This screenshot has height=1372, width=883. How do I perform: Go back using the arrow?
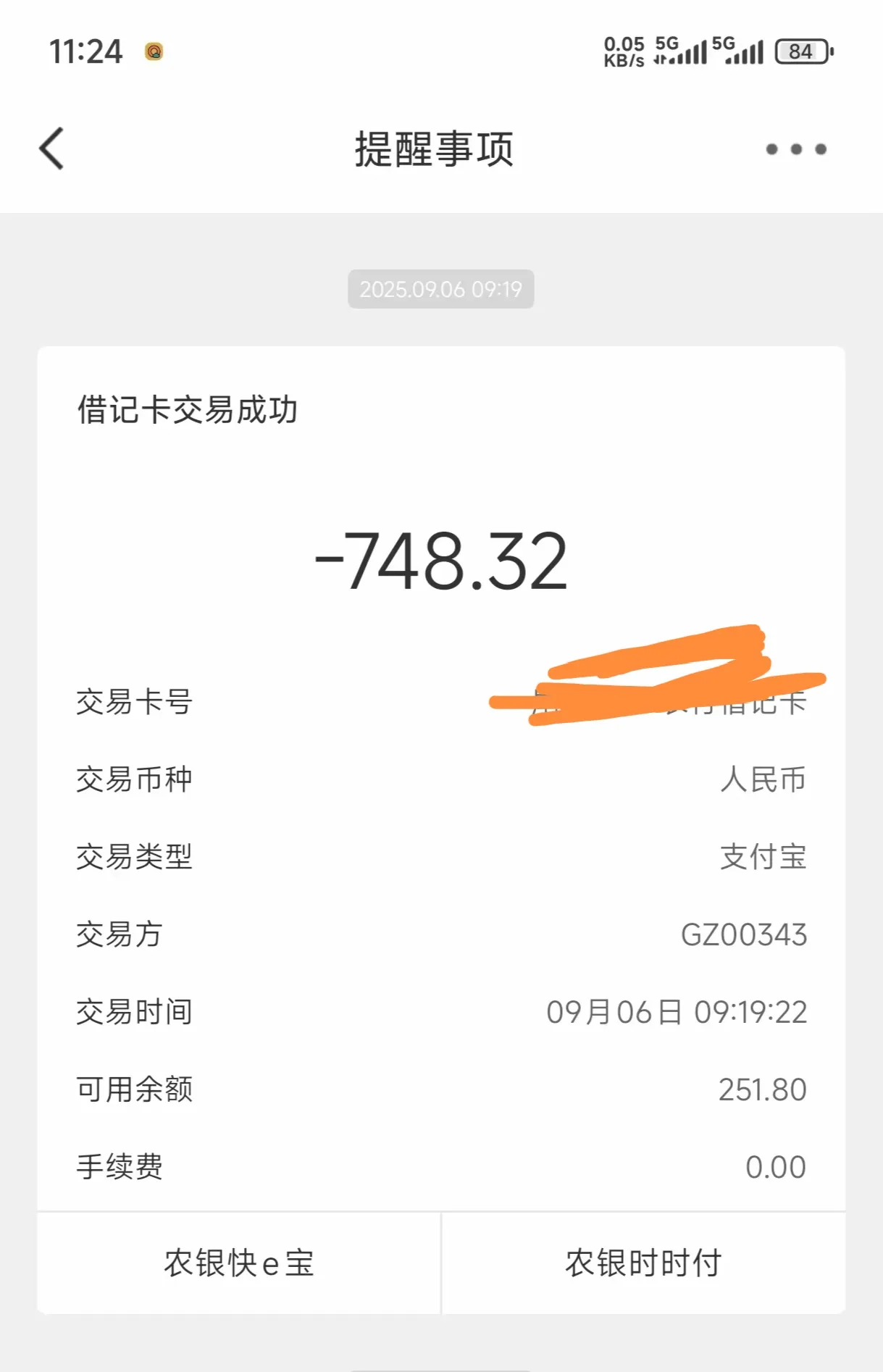pyautogui.click(x=52, y=149)
